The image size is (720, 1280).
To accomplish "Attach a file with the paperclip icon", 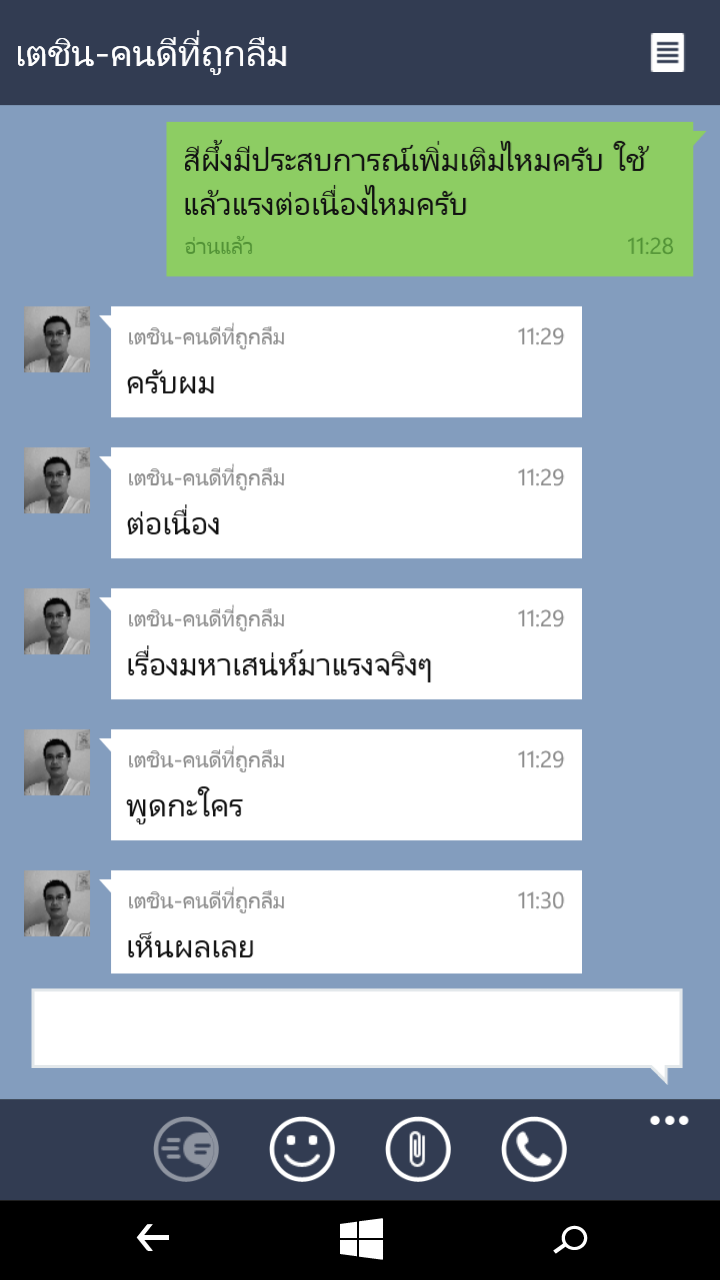I will [418, 1149].
